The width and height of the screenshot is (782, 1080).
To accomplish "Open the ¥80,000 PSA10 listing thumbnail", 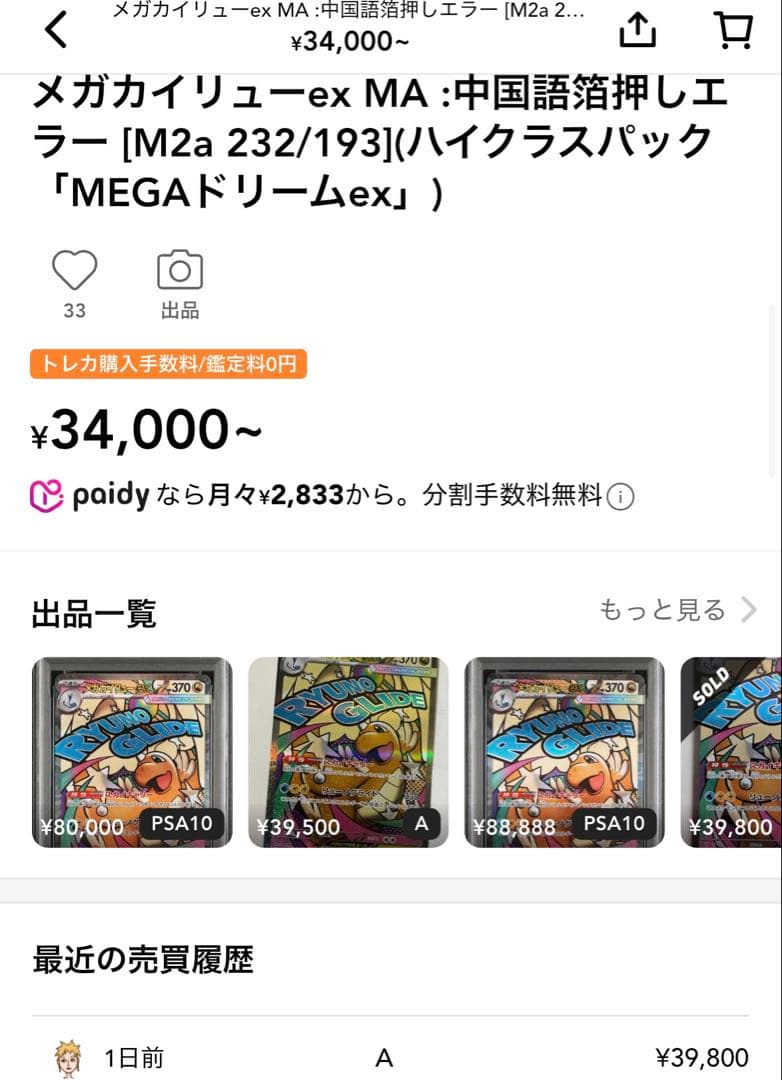I will point(131,752).
